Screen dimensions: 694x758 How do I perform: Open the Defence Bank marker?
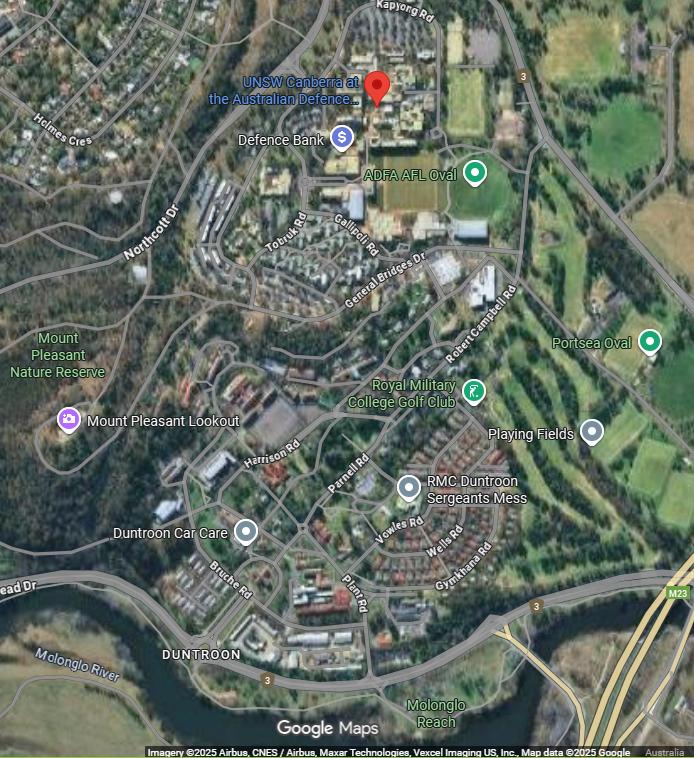click(x=342, y=136)
